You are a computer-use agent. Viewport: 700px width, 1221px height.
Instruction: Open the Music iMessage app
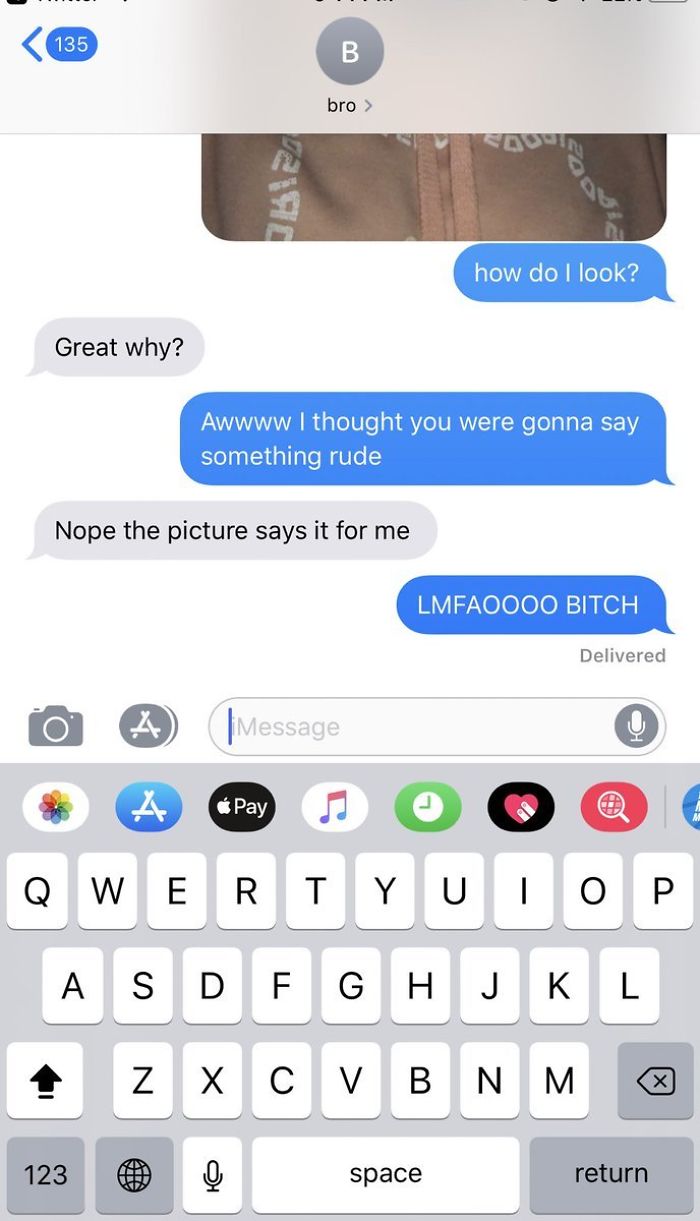point(333,808)
